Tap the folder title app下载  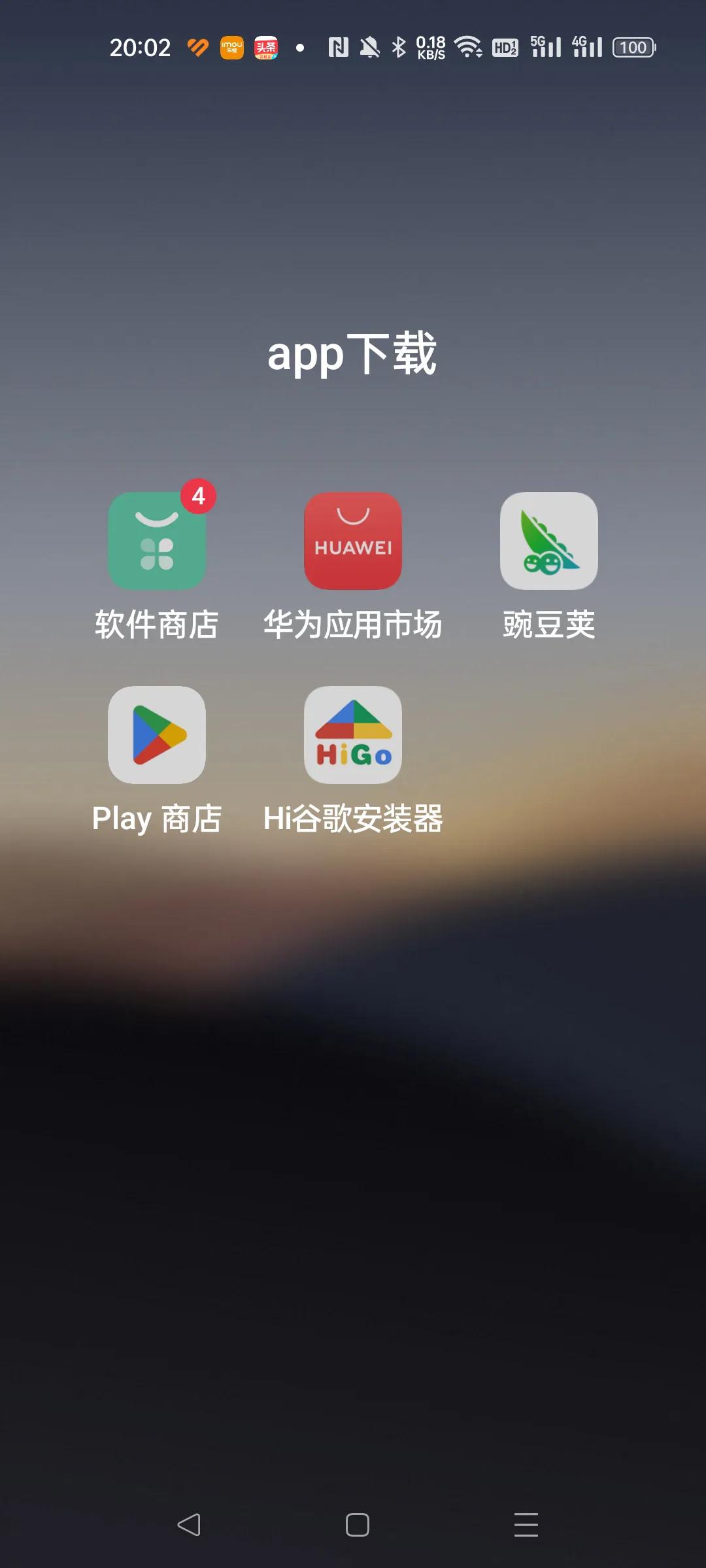point(352,353)
